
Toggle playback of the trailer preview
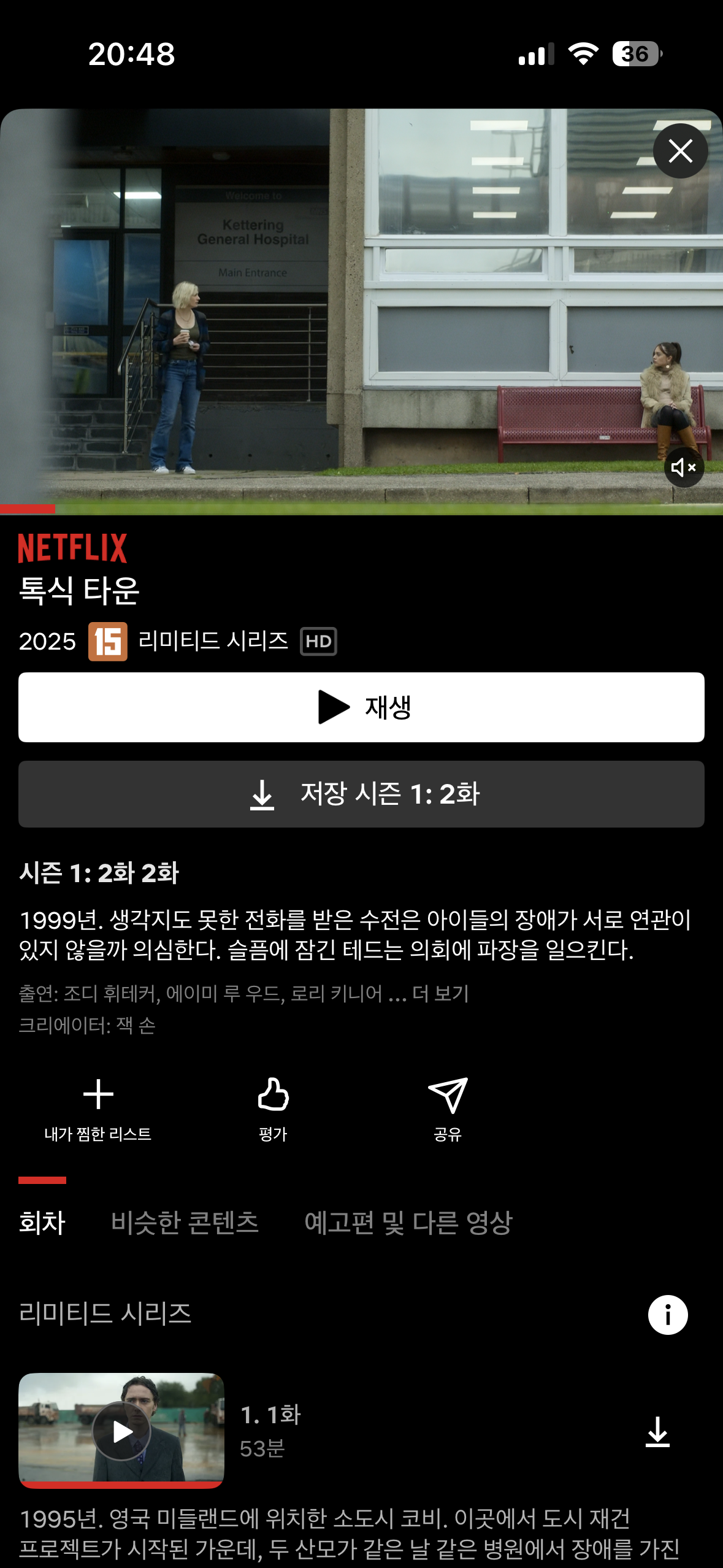(x=362, y=307)
